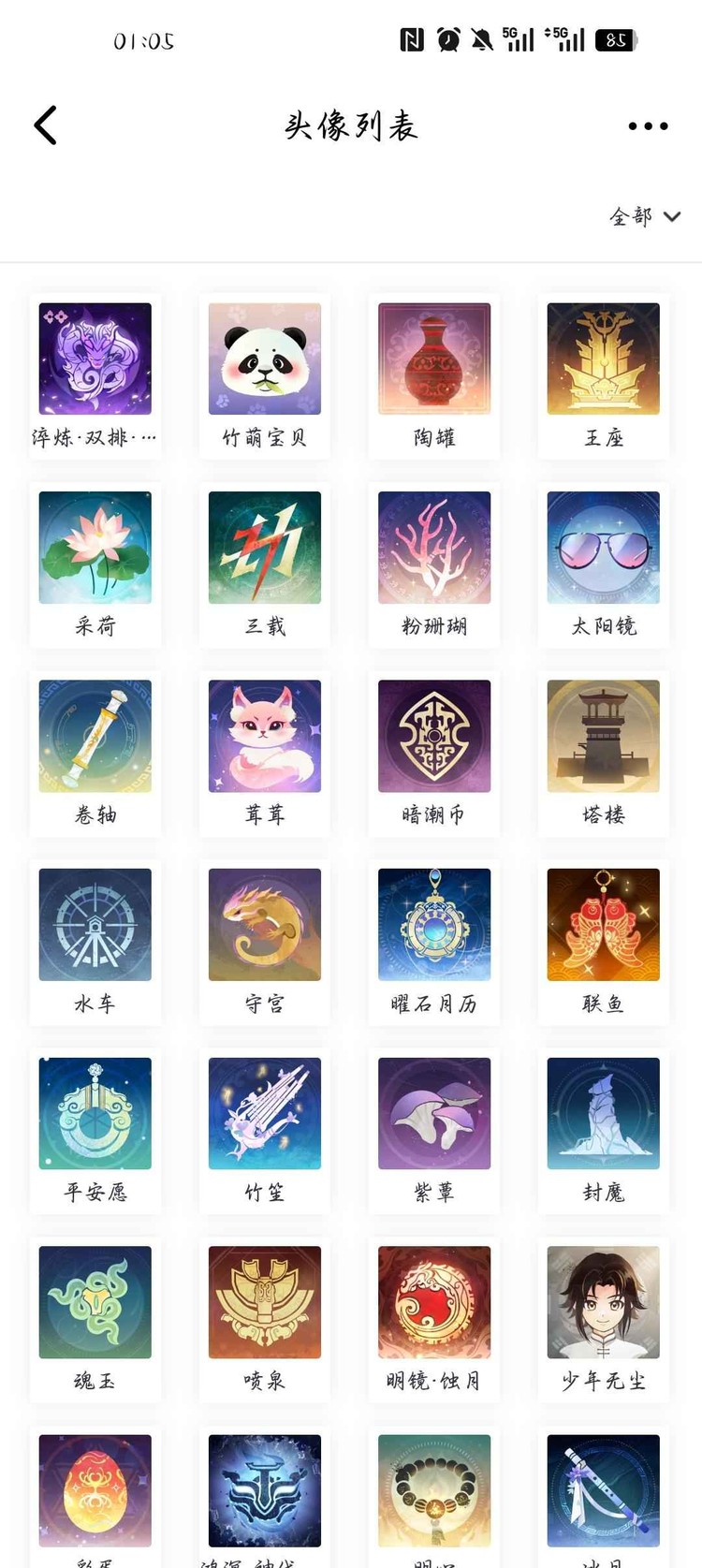This screenshot has width=702, height=1568.
Task: Pick the 守宫 gecko avatar
Action: click(264, 925)
